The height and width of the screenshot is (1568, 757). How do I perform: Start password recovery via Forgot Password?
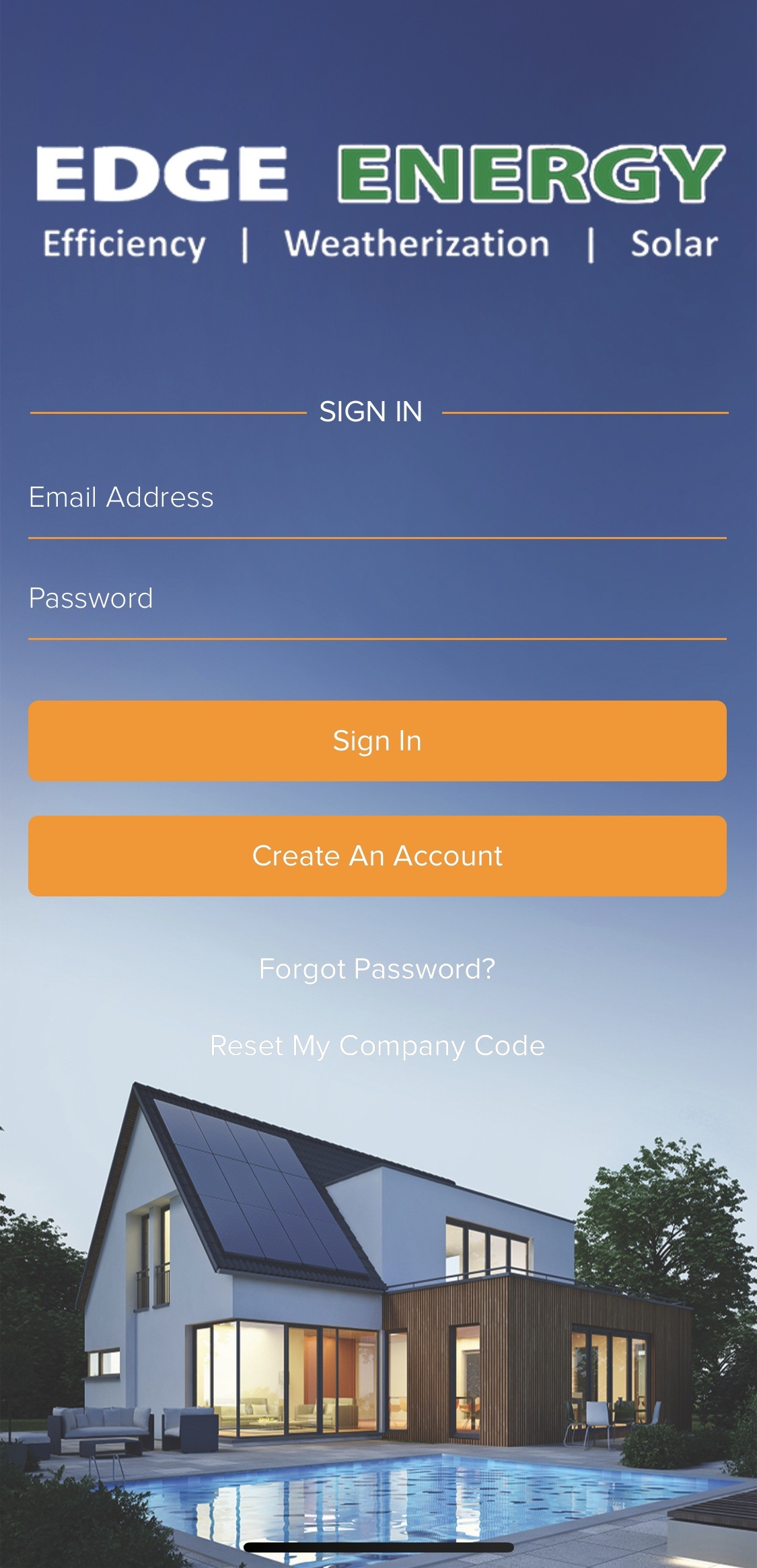coord(377,969)
